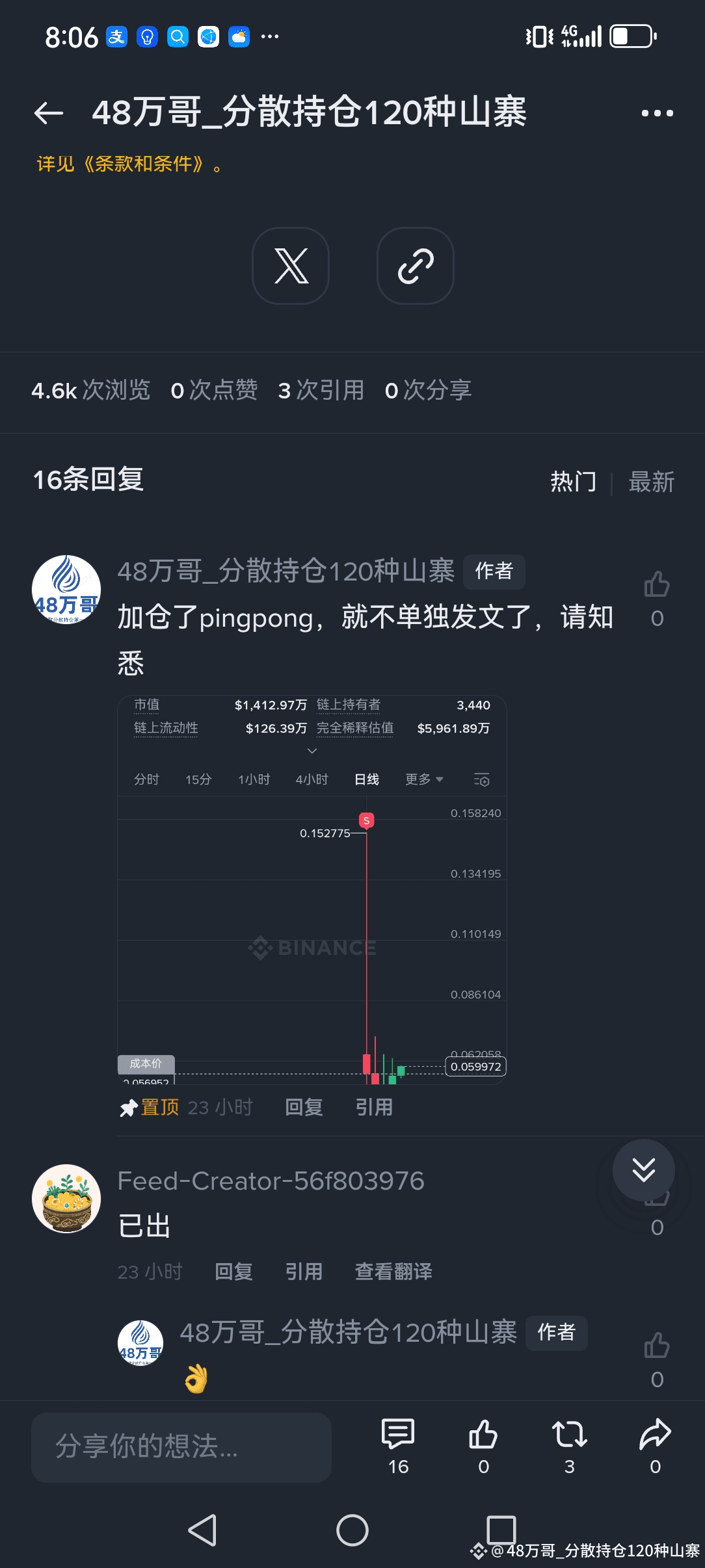This screenshot has height=1568, width=705.
Task: Jump down with the double-chevron button
Action: pos(643,1169)
